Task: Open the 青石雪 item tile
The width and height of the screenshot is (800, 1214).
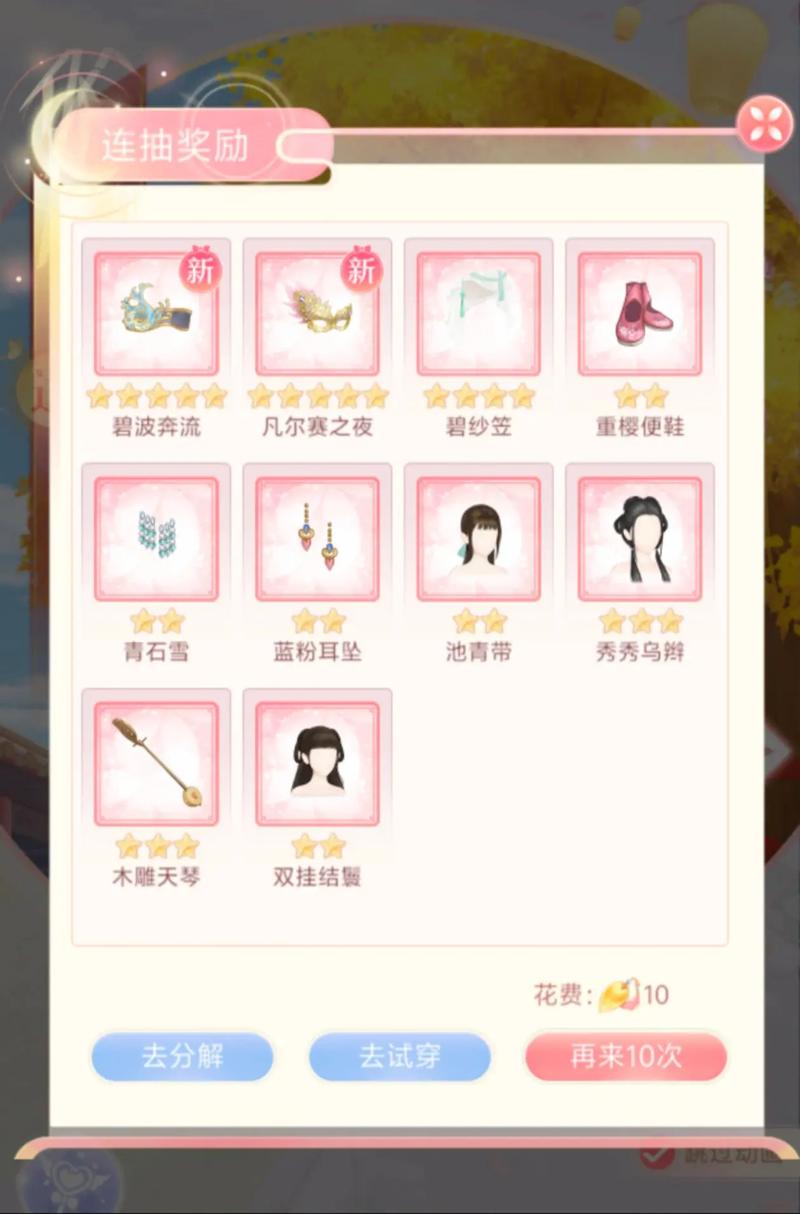Action: point(156,538)
